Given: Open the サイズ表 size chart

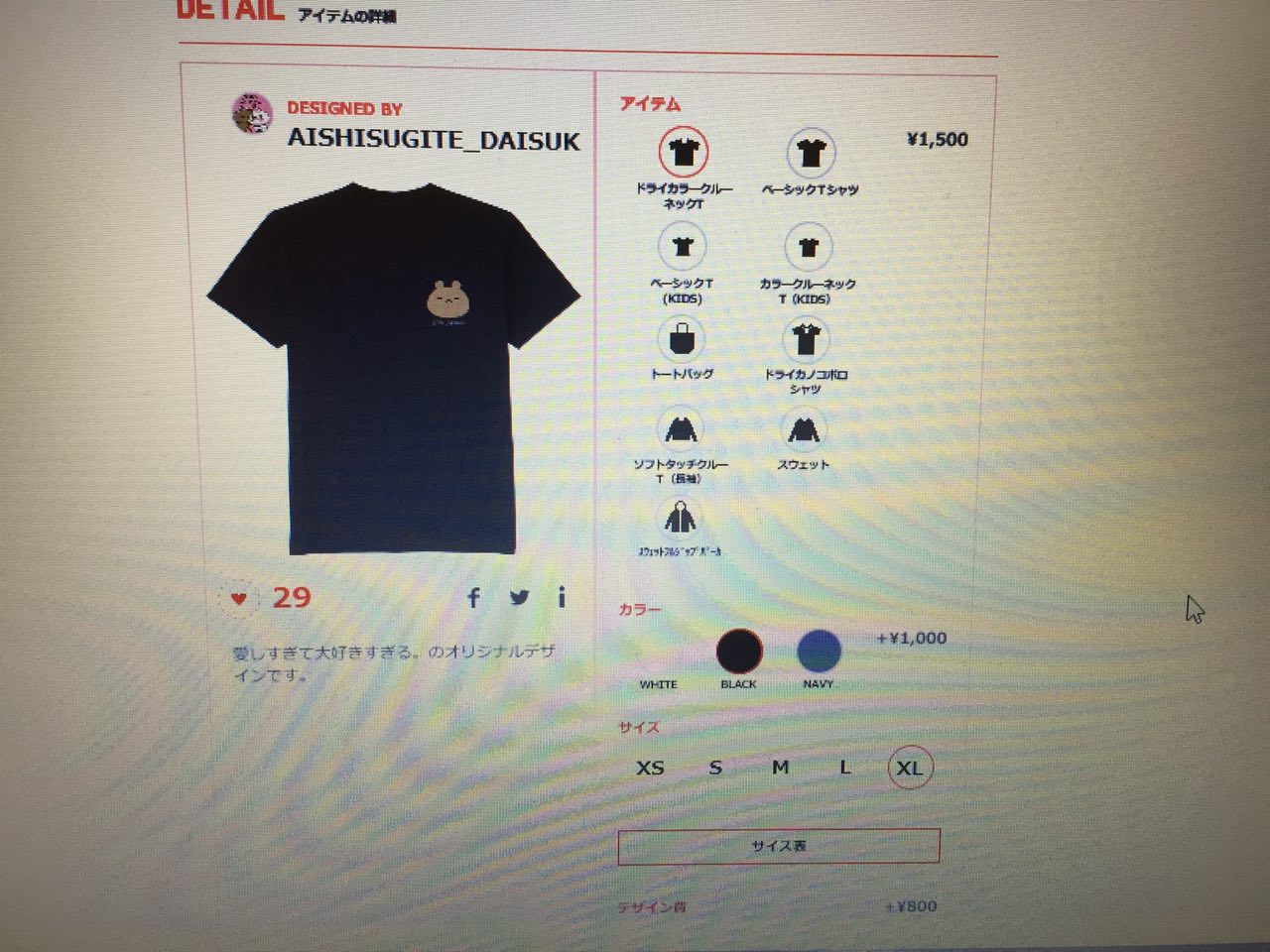Looking at the screenshot, I should 778,846.
